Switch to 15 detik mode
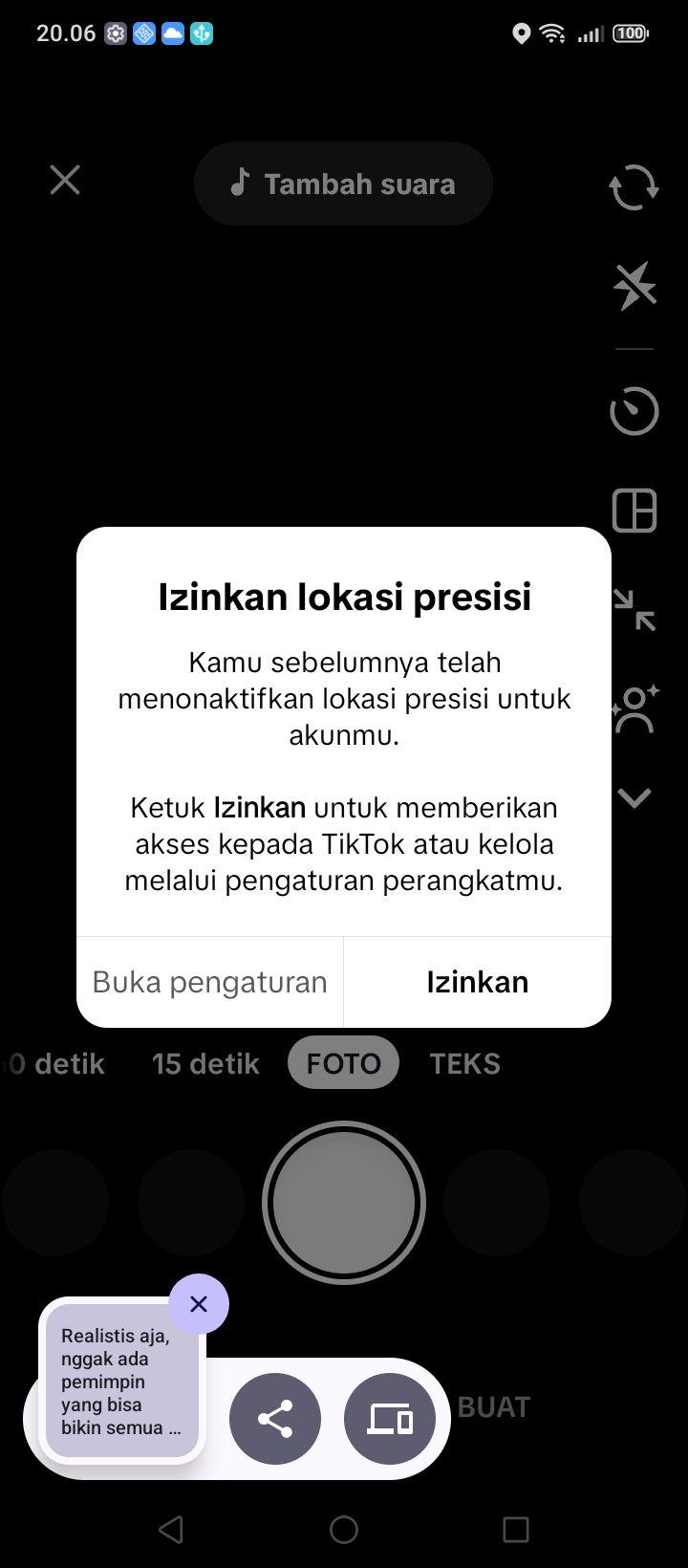The height and width of the screenshot is (1568, 688). point(205,1063)
